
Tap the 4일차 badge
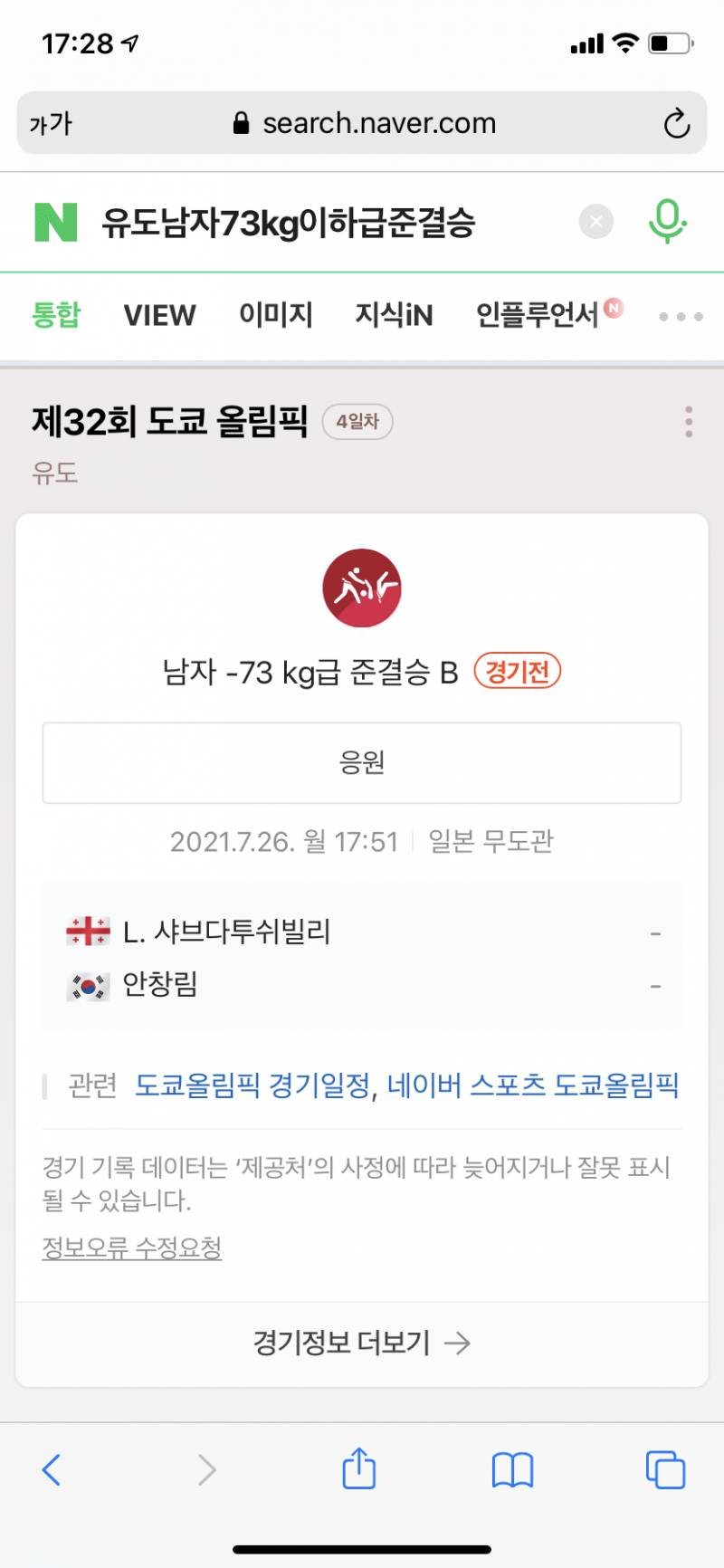(357, 422)
